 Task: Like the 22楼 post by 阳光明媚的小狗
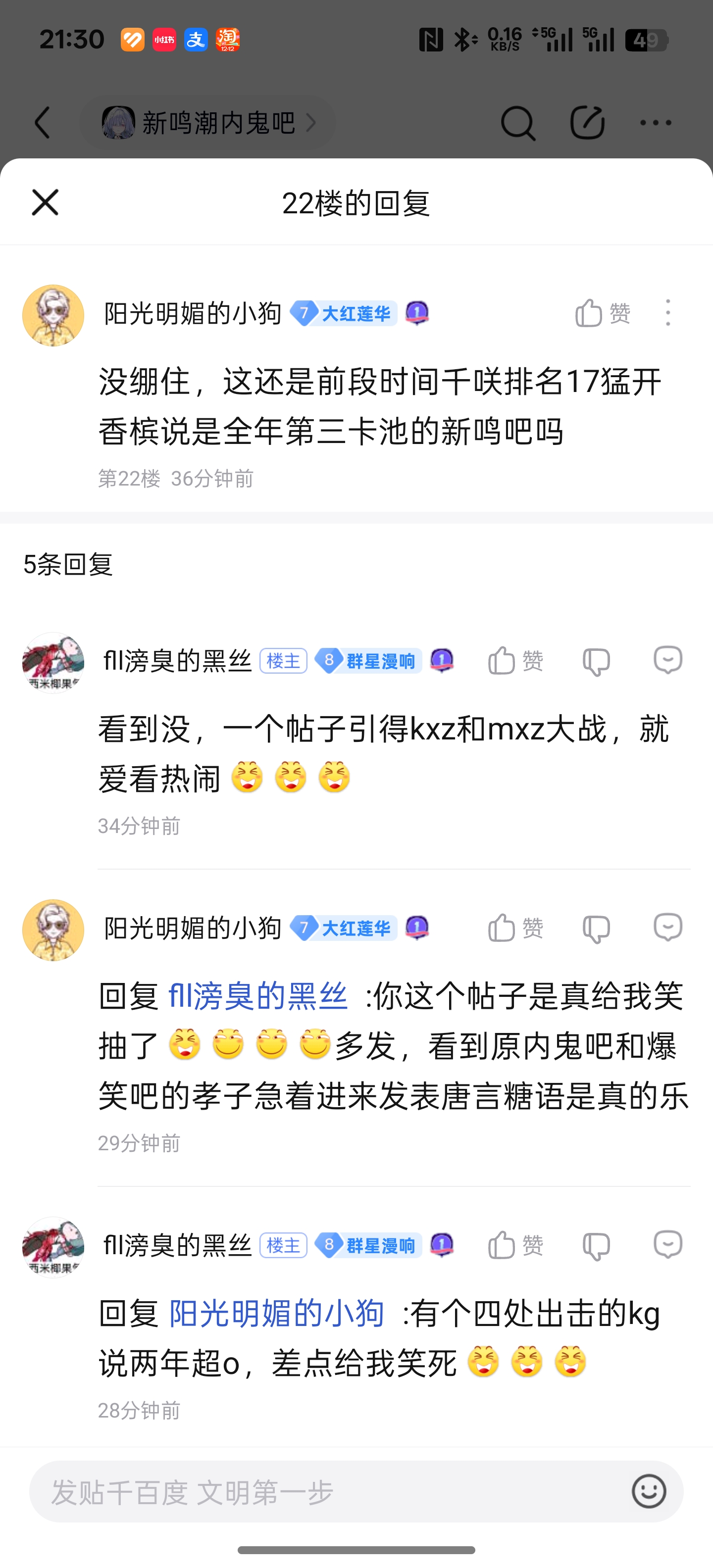click(x=602, y=313)
